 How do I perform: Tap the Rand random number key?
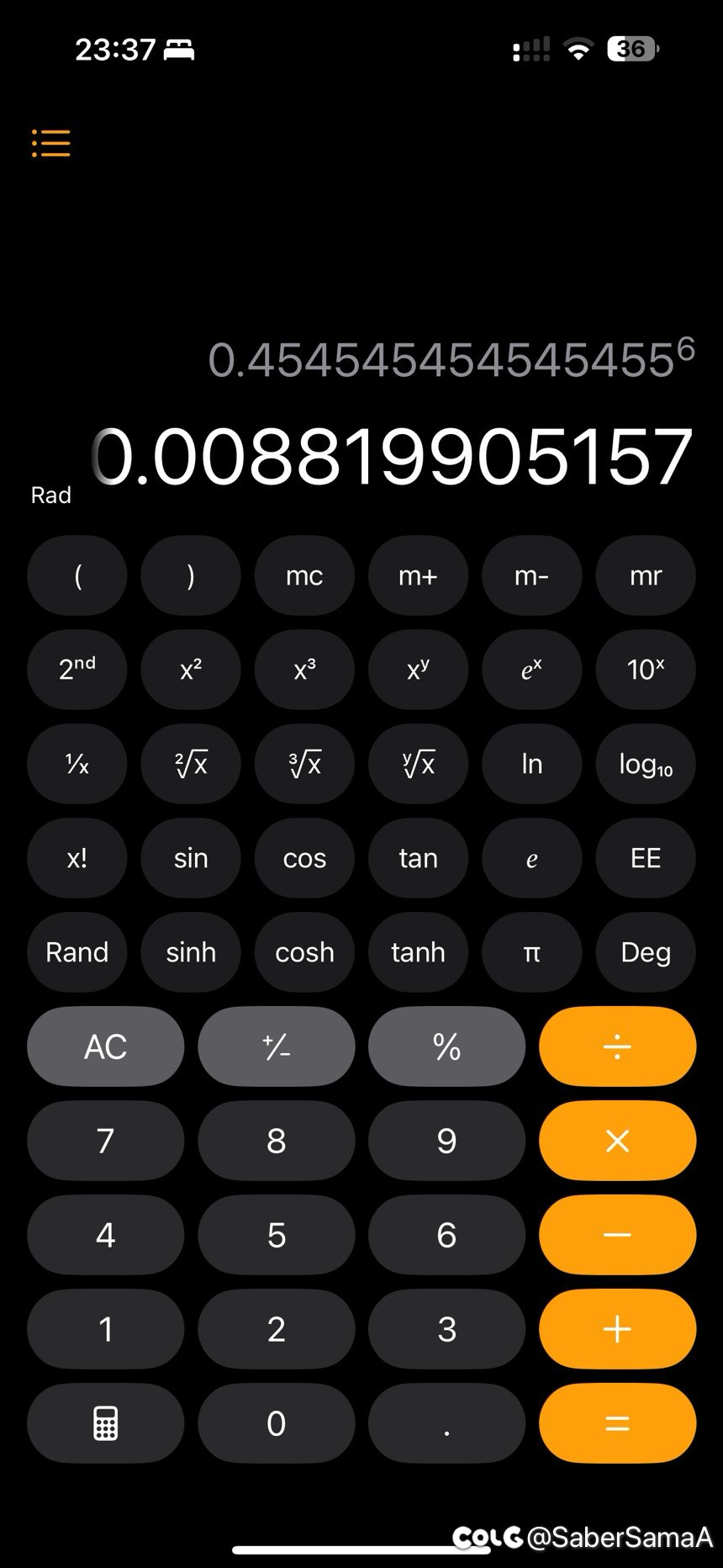pyautogui.click(x=77, y=952)
